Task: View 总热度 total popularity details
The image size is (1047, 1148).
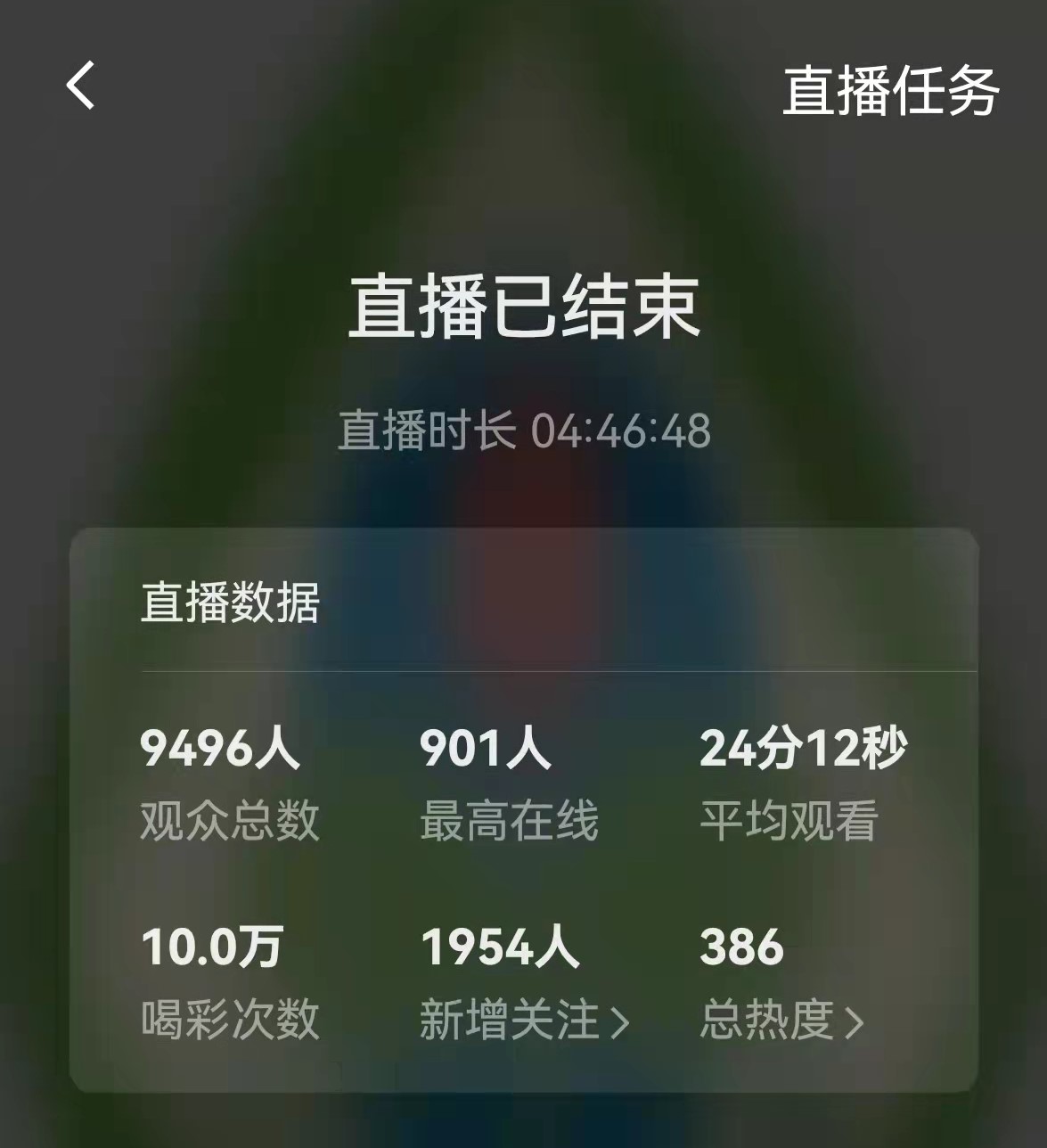Action: click(x=781, y=1021)
